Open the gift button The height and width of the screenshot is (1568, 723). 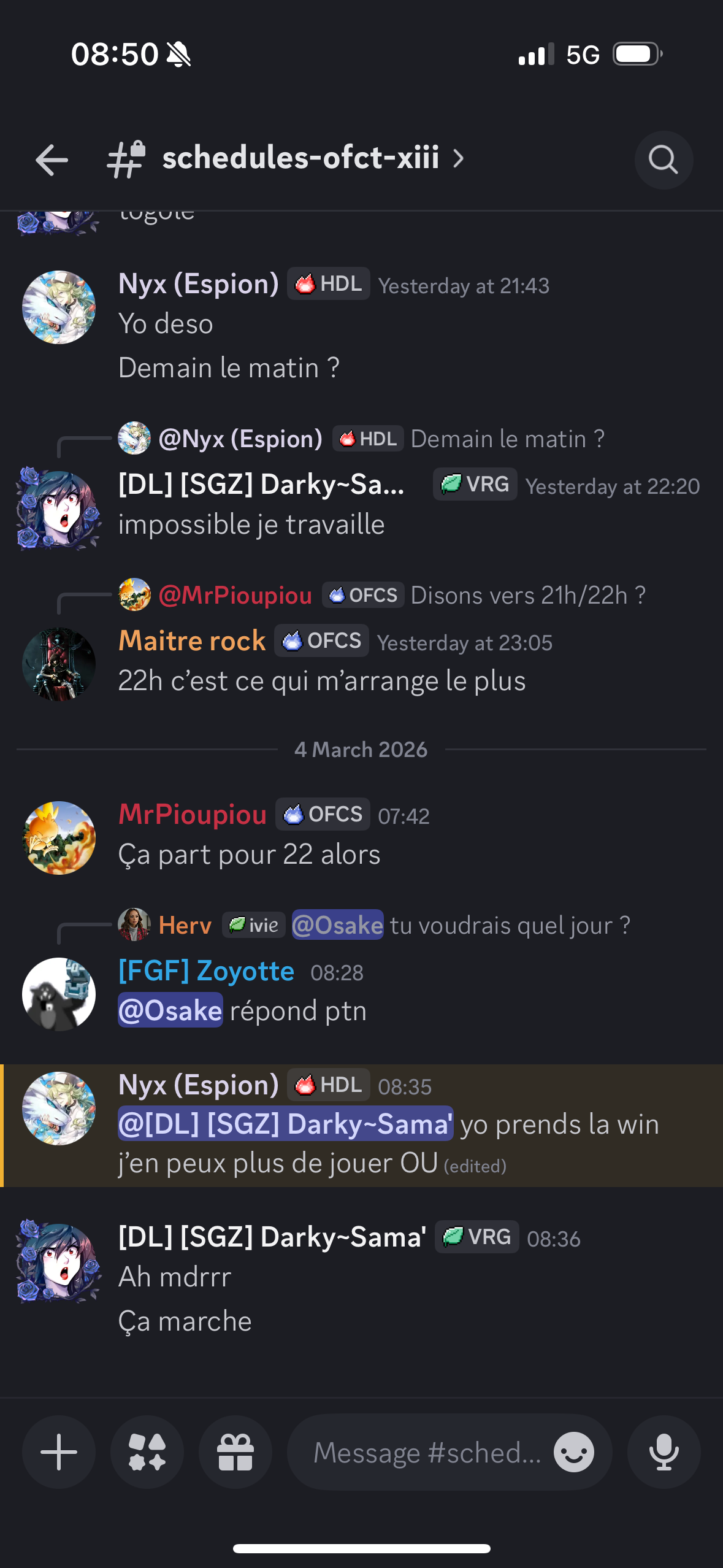pyautogui.click(x=235, y=1452)
